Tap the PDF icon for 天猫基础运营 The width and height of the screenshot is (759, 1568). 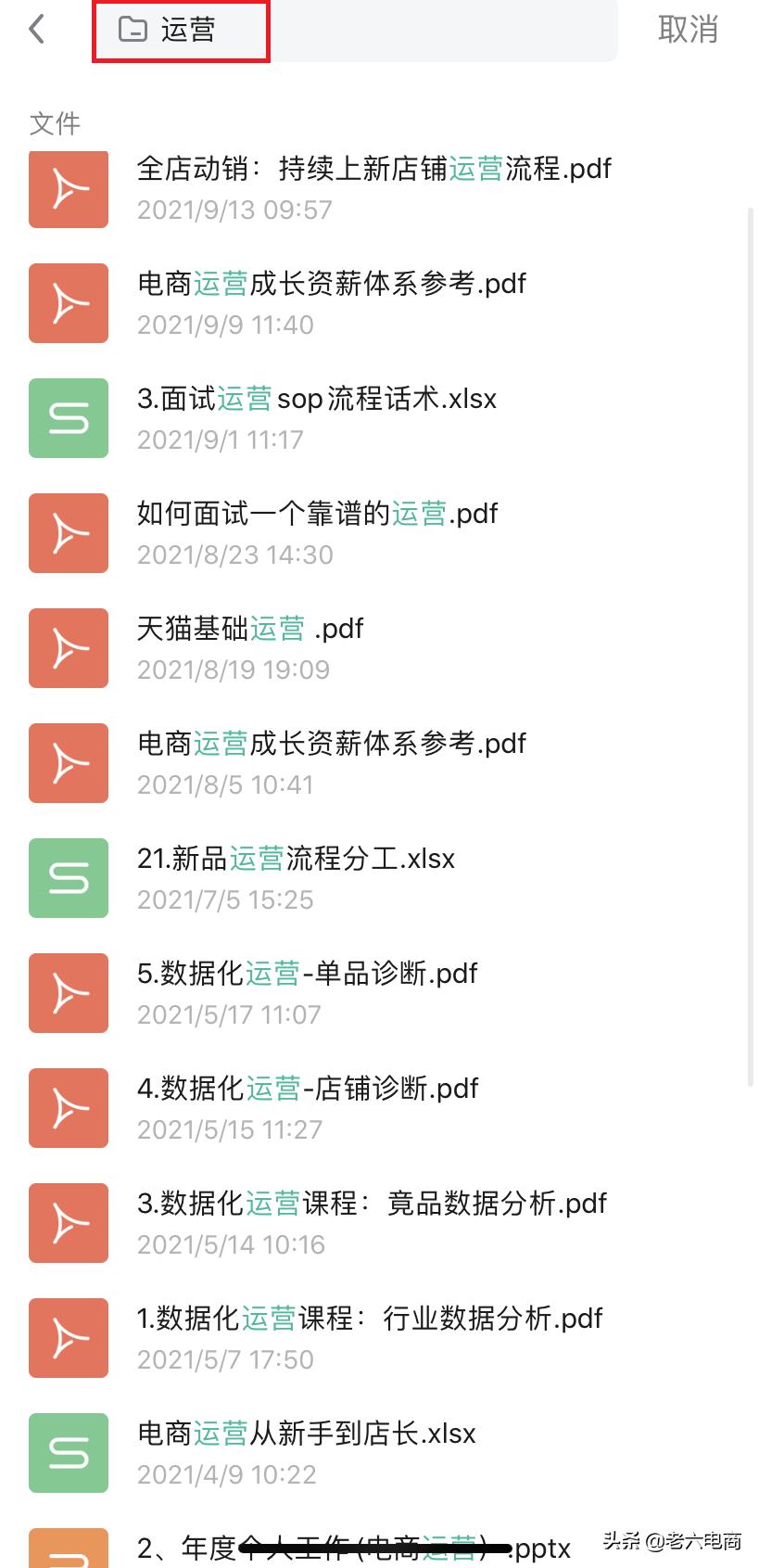click(x=69, y=648)
